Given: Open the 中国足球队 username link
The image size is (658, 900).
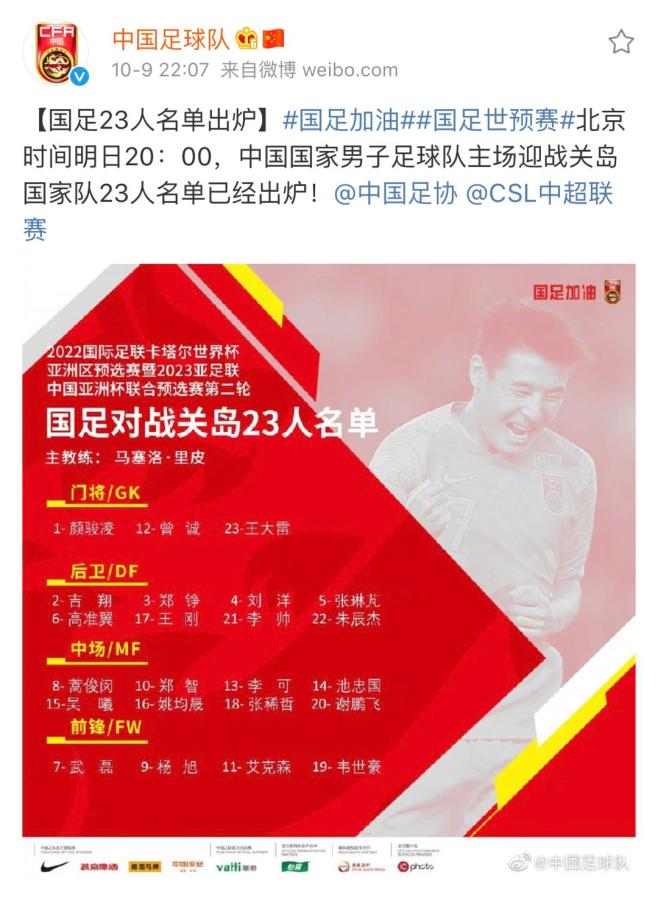Looking at the screenshot, I should [170, 39].
